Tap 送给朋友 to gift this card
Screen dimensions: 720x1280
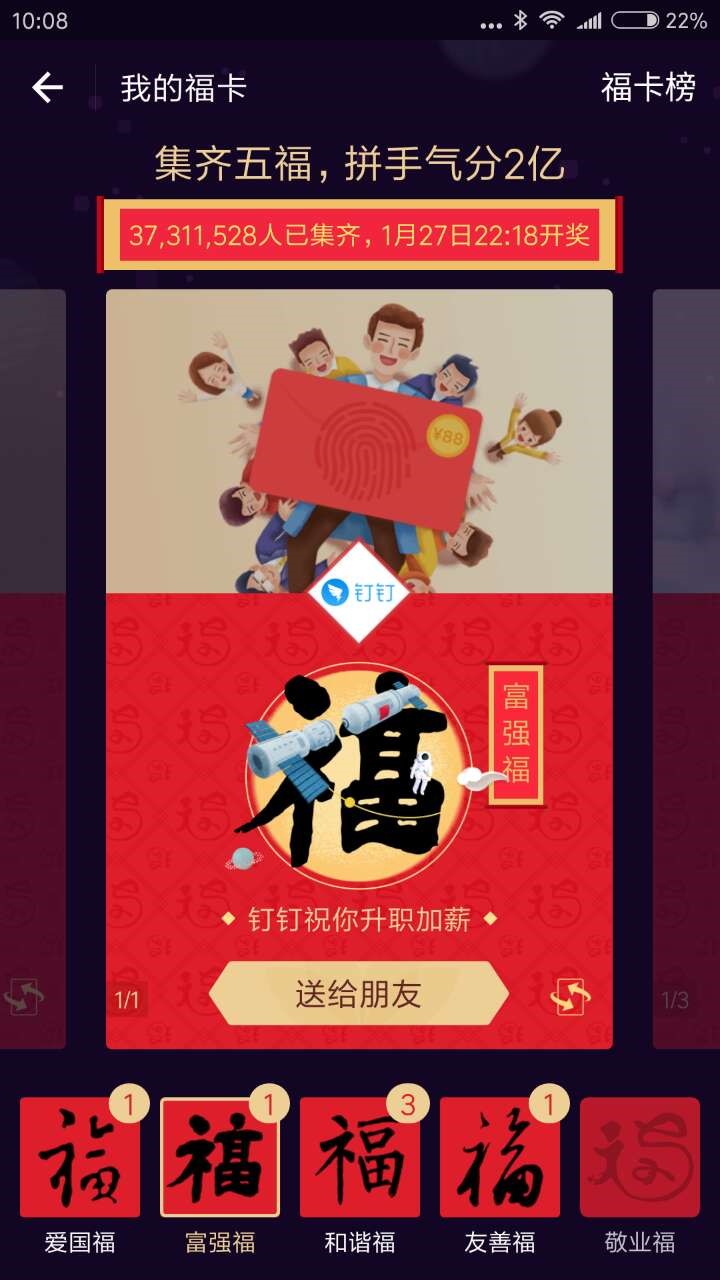[x=358, y=994]
